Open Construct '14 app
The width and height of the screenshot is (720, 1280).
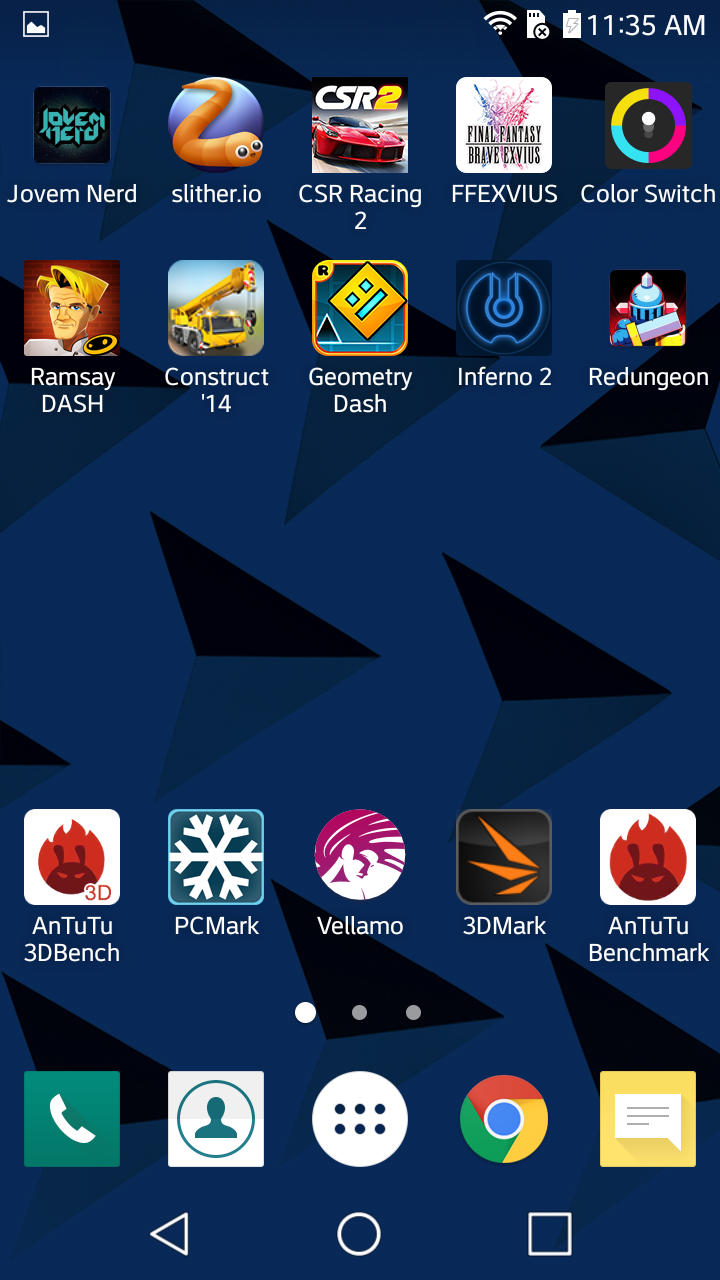click(216, 308)
